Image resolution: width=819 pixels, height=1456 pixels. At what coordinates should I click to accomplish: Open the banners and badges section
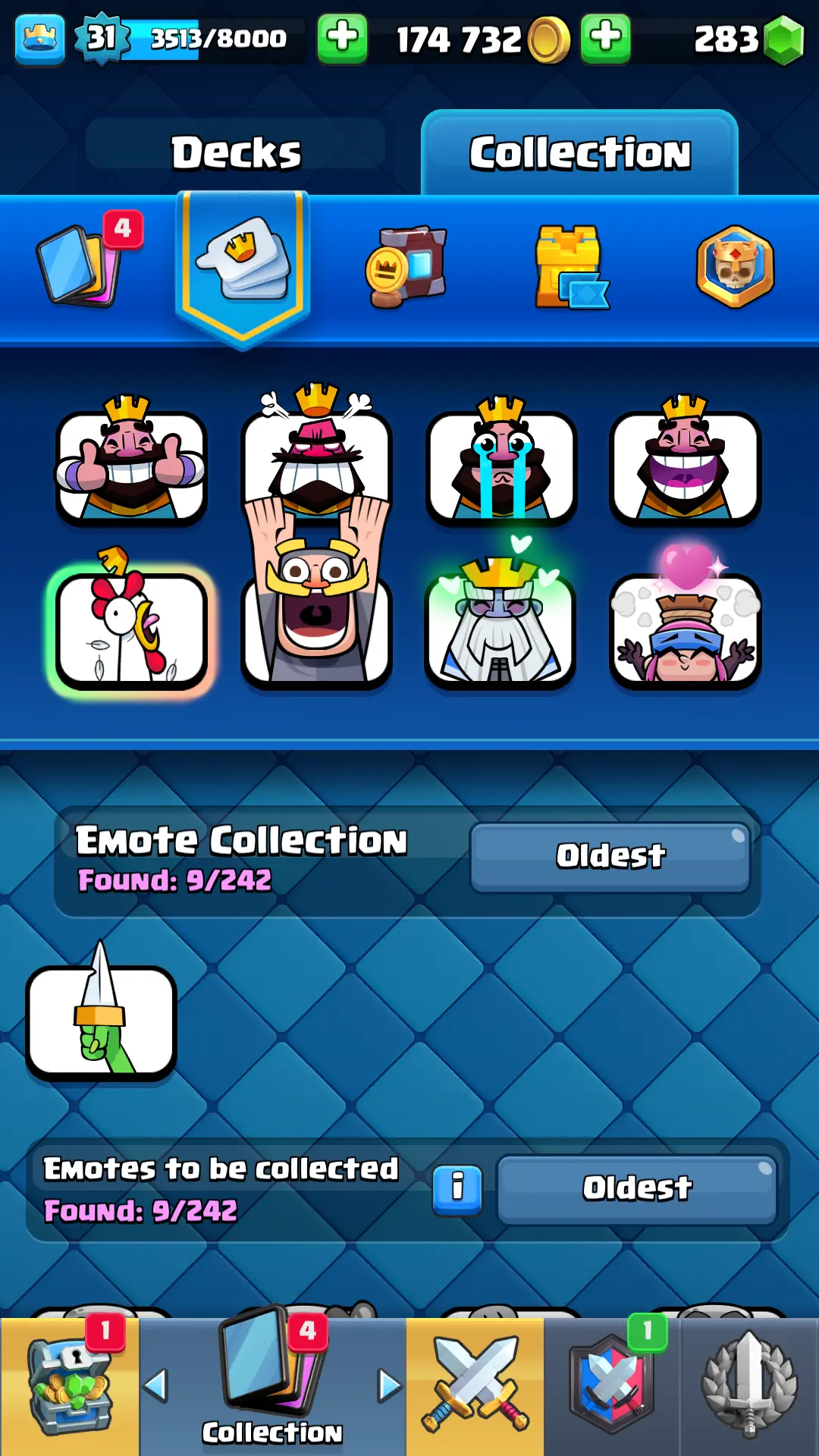point(407,265)
